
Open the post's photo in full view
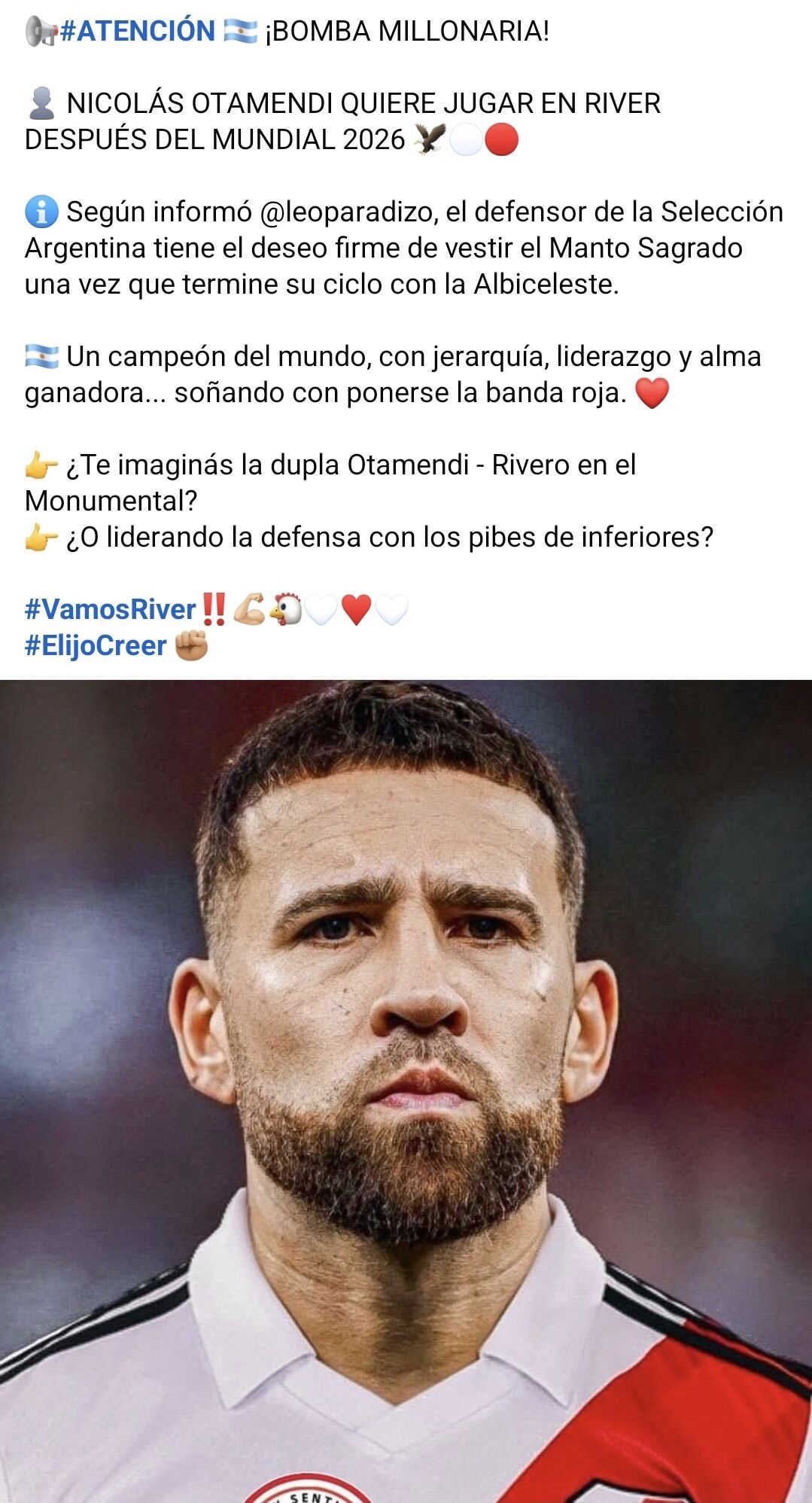click(x=406, y=1090)
